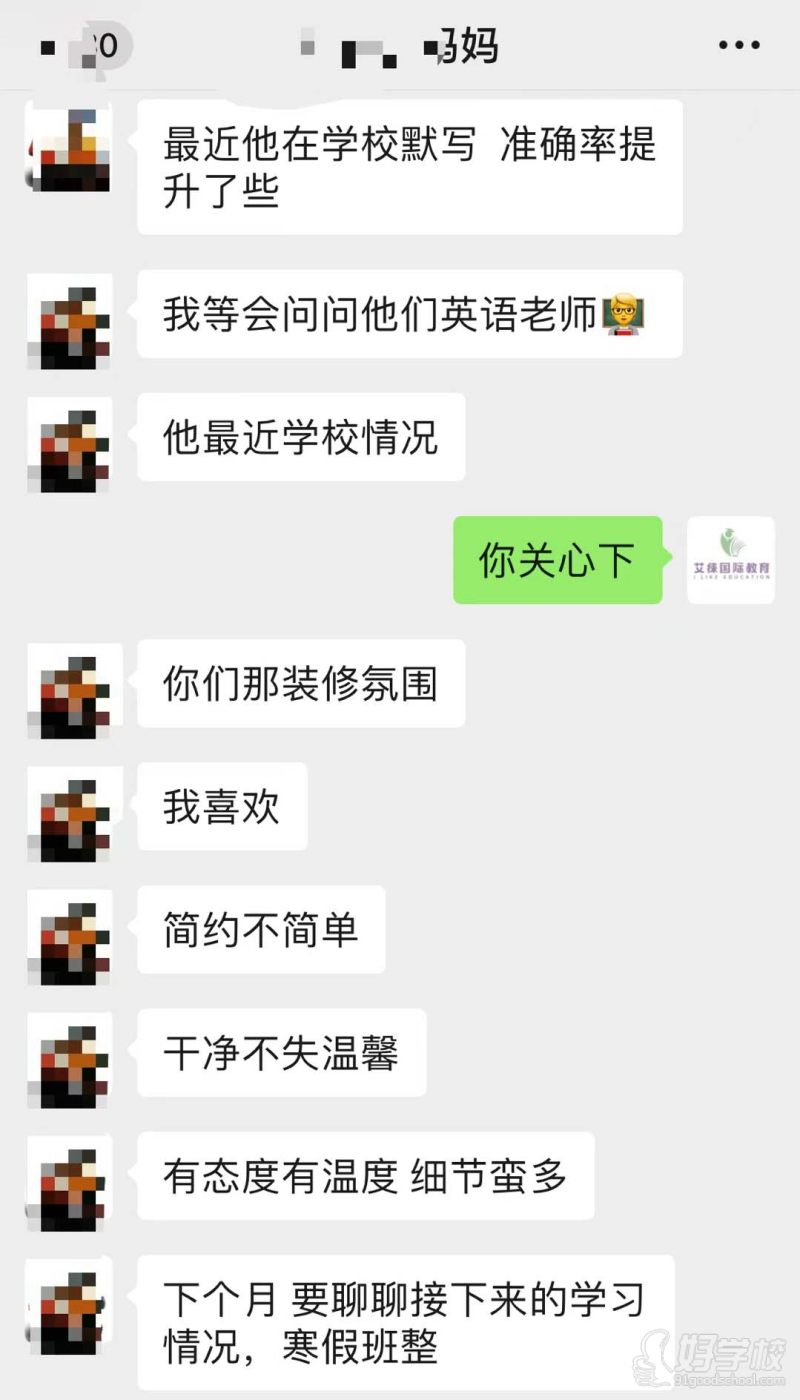Open the chat options via the three-dot menu
Viewport: 800px width, 1400px height.
point(738,44)
